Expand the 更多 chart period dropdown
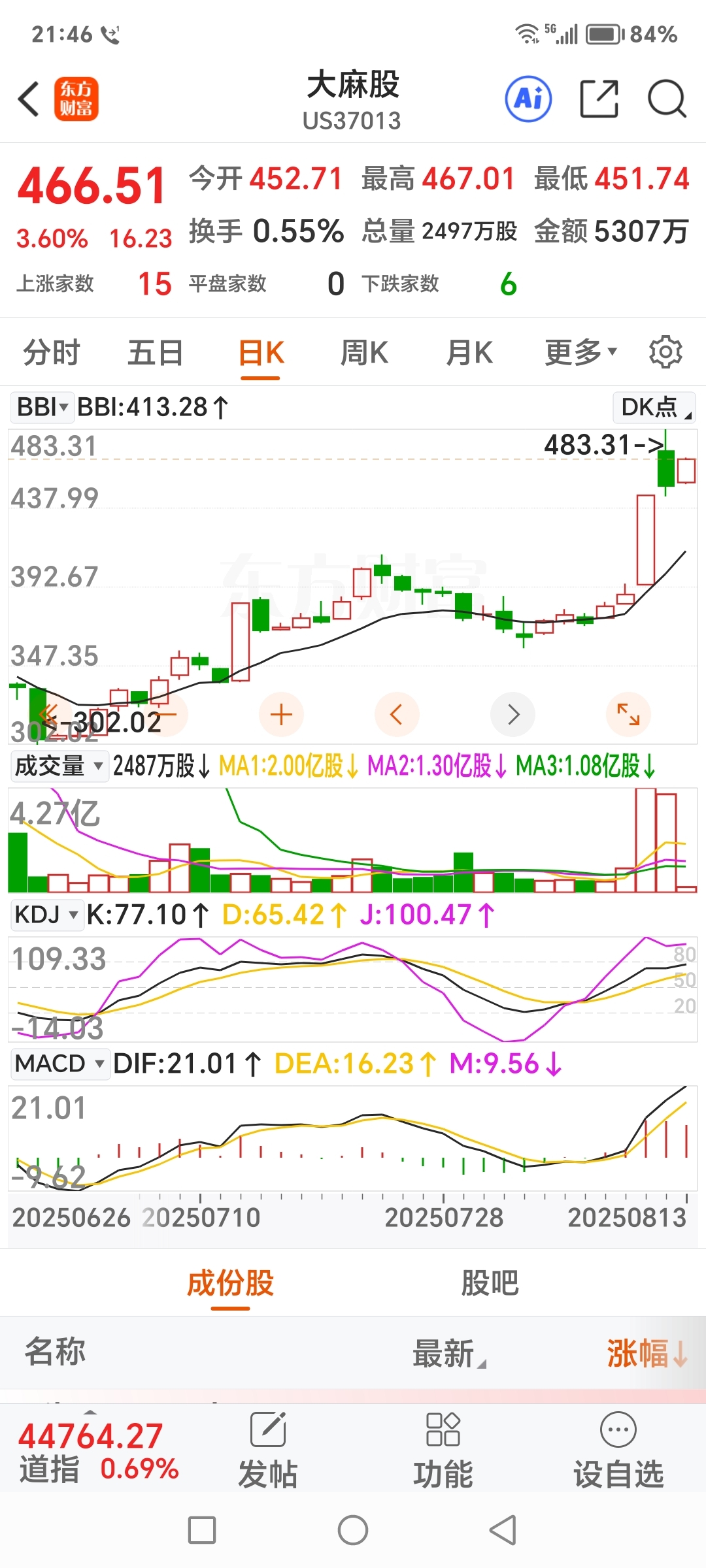The height and width of the screenshot is (1568, 706). coord(581,353)
